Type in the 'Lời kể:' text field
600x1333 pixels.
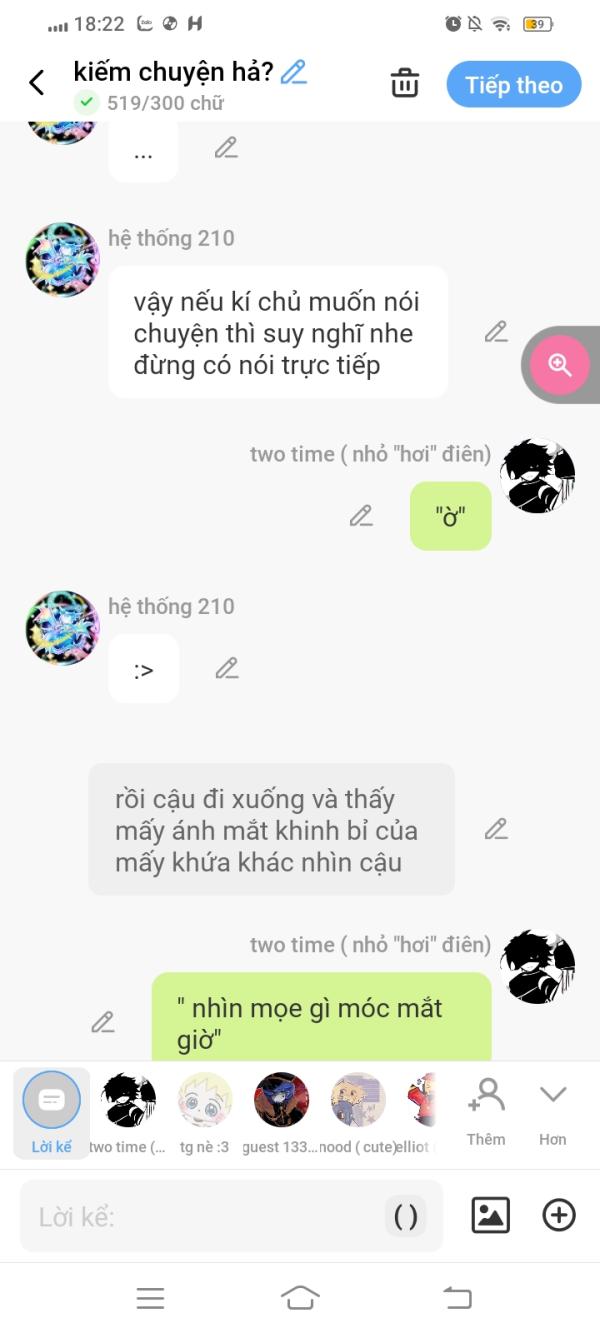tap(200, 1217)
